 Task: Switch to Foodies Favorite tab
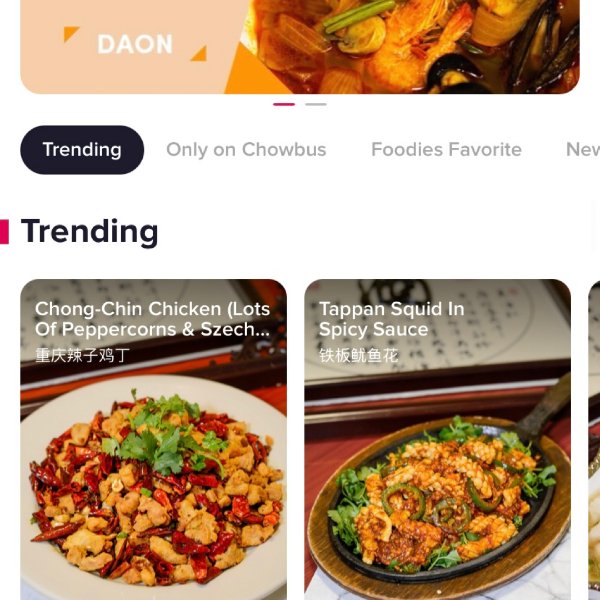[x=446, y=150]
